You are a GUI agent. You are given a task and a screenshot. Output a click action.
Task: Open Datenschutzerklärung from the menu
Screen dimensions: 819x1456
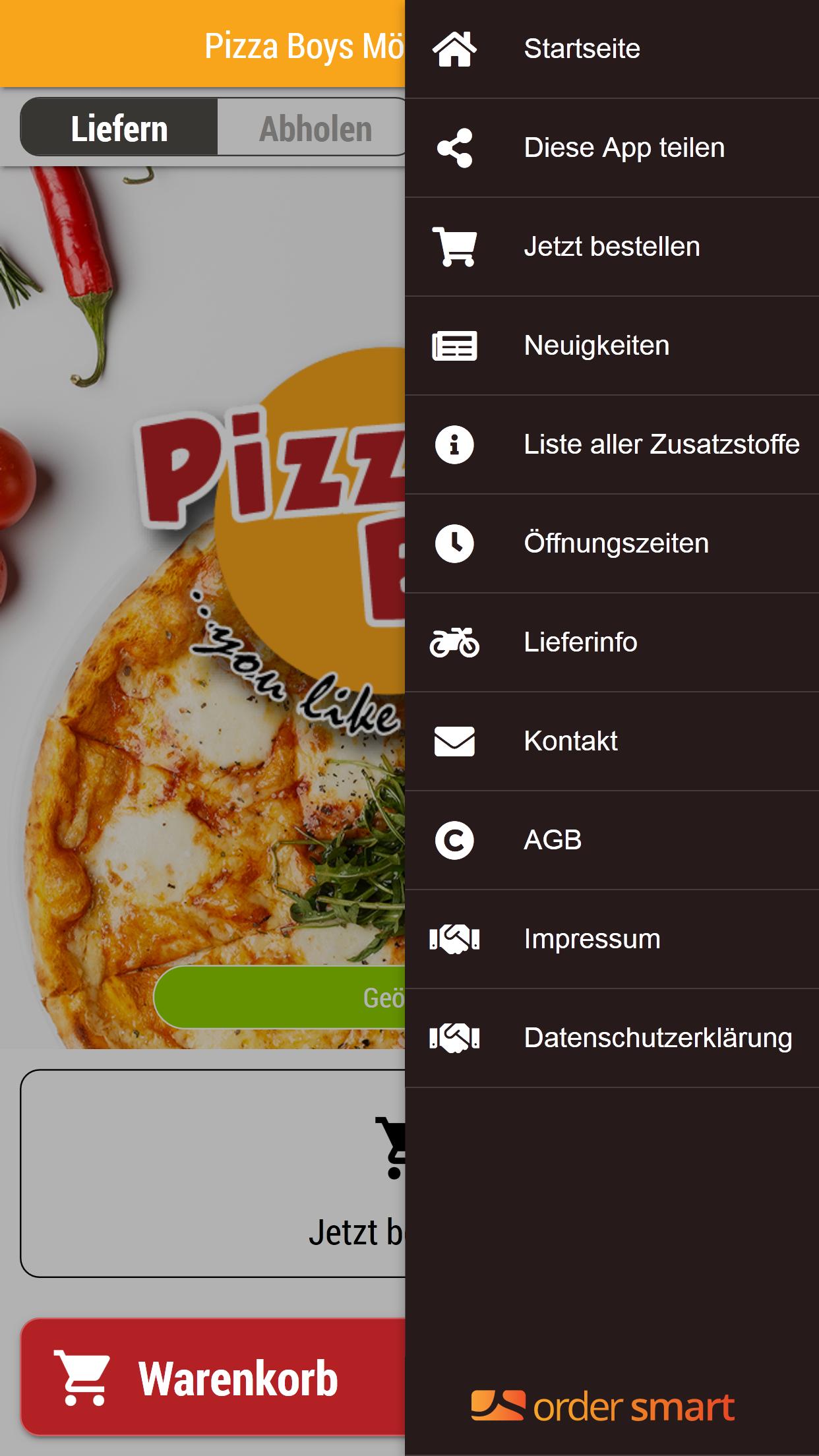tap(657, 1038)
